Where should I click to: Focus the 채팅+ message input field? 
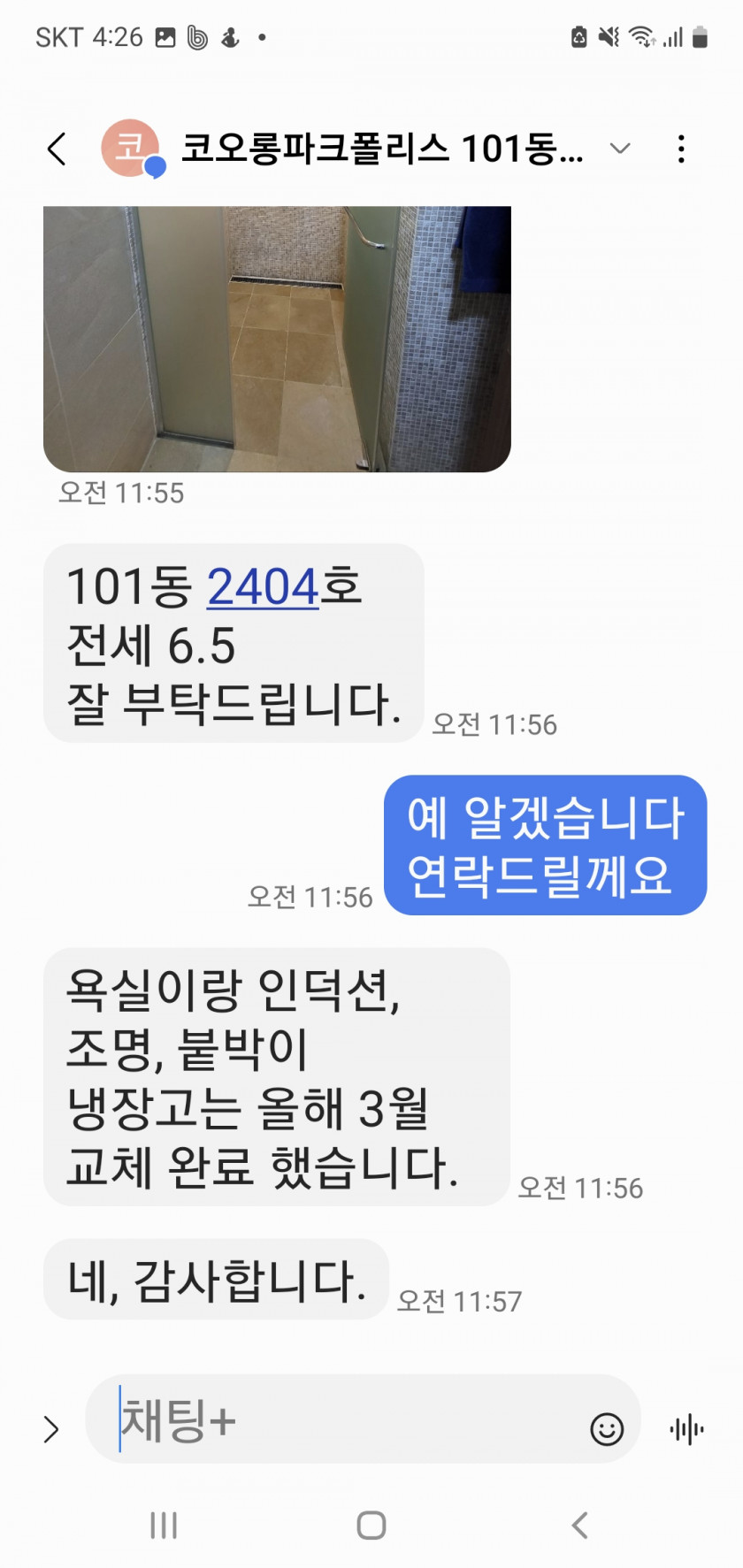(345, 1419)
